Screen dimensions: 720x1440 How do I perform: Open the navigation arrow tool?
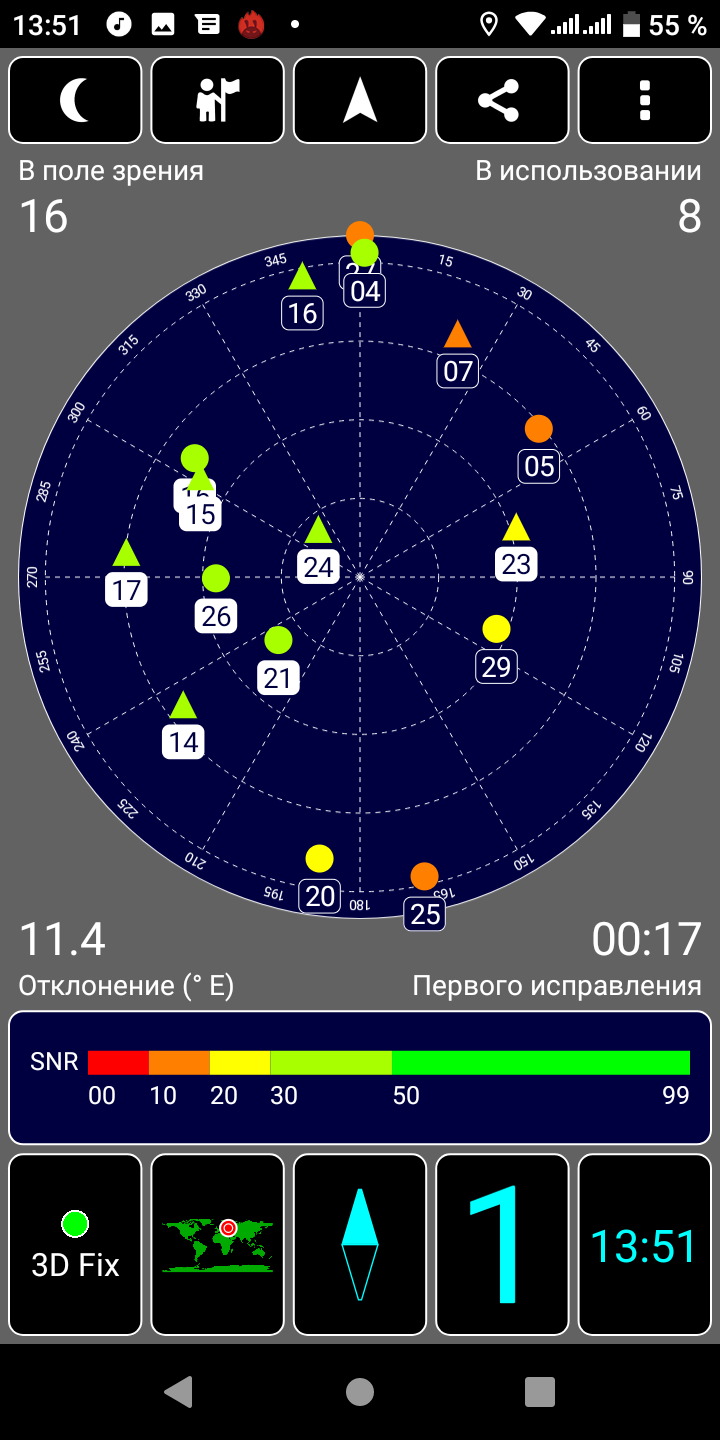pyautogui.click(x=360, y=100)
